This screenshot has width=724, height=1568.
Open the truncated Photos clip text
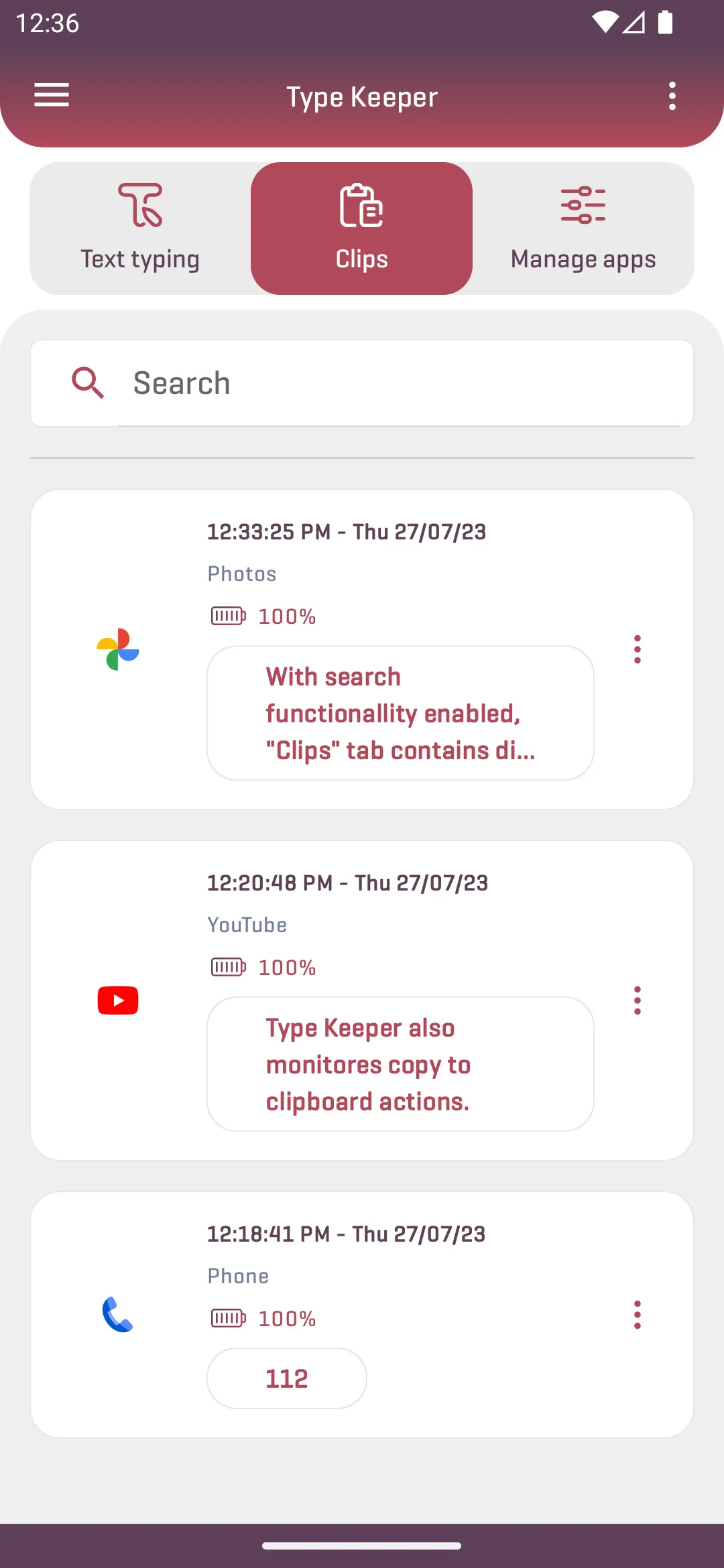400,713
